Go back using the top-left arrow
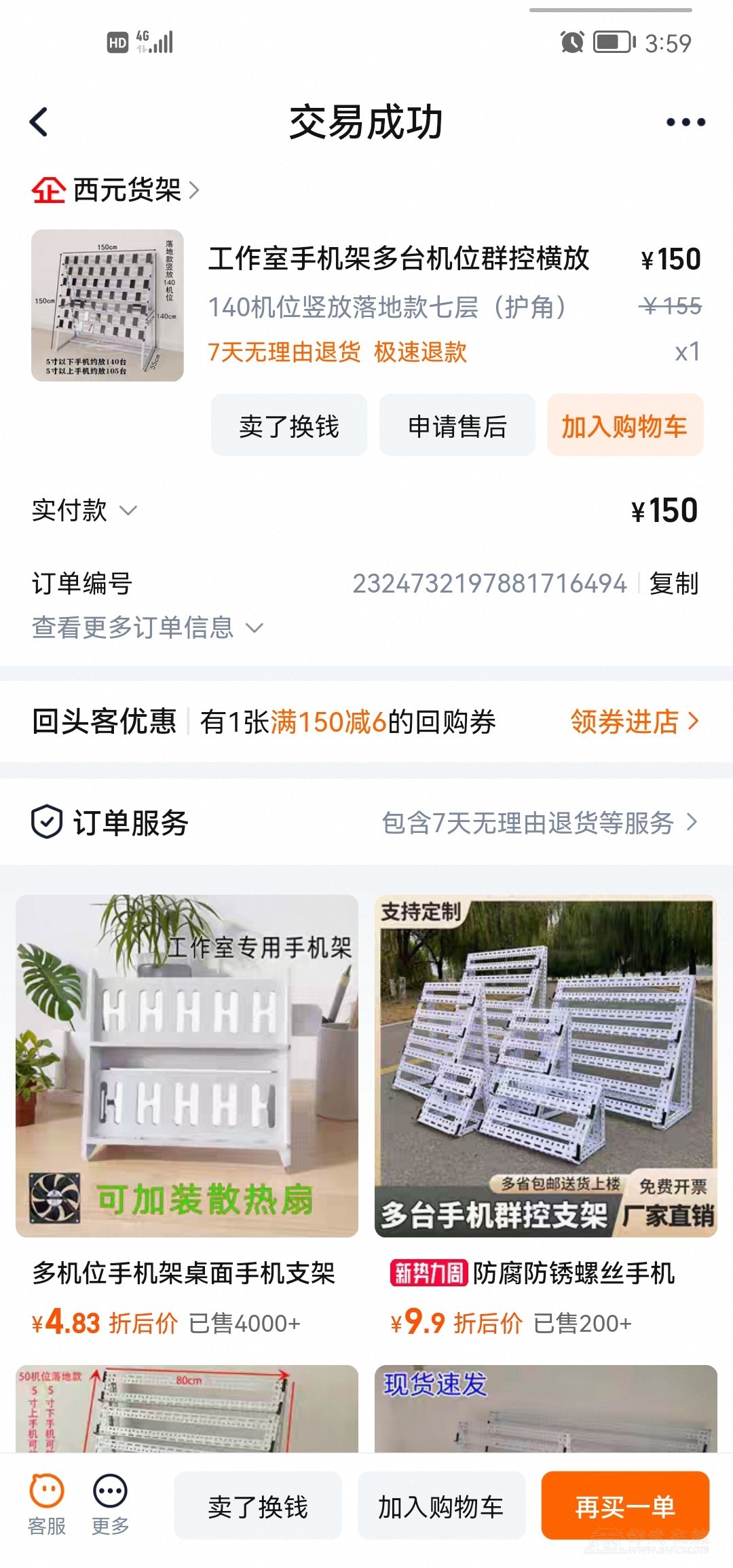733x1568 pixels. pos(39,122)
